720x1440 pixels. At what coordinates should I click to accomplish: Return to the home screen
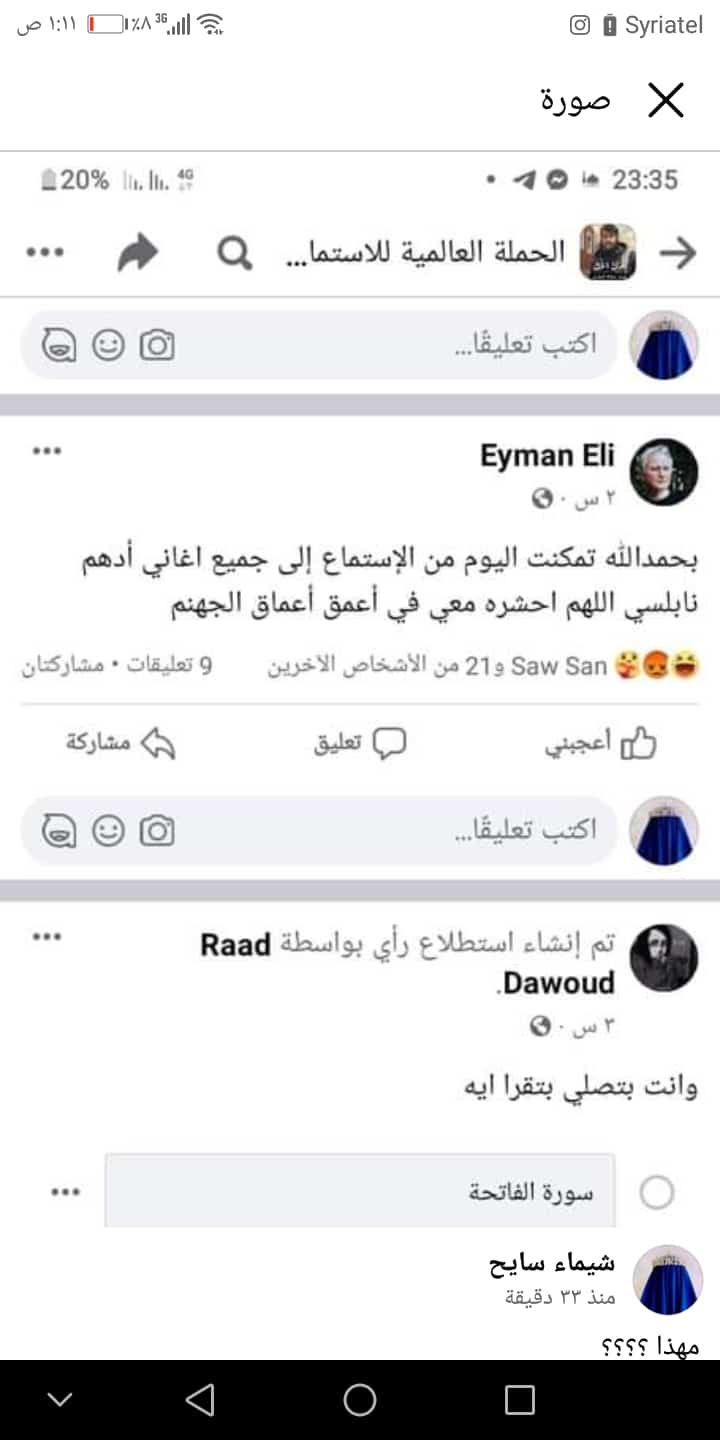click(x=360, y=1400)
